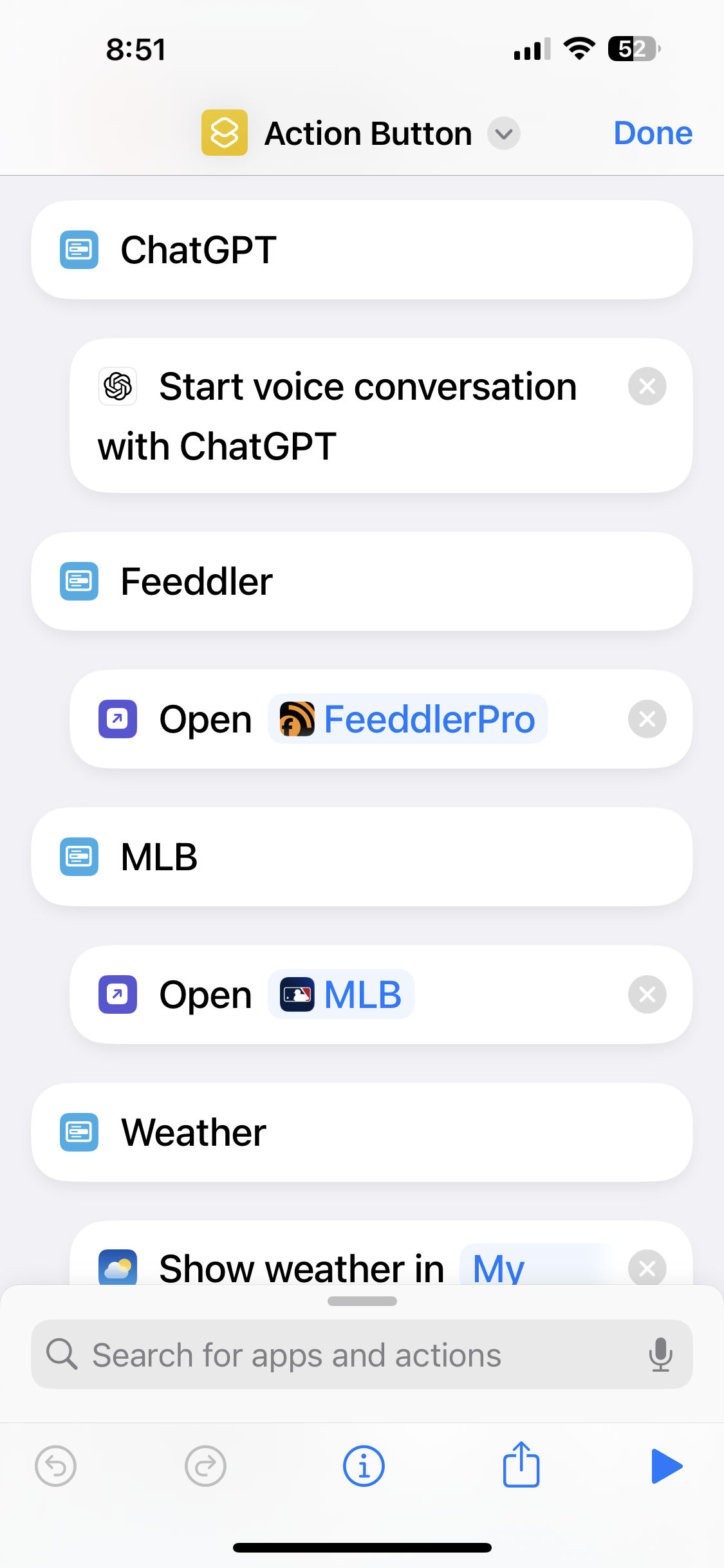Viewport: 724px width, 1568px height.
Task: Tap the FeeddlerPro variable token
Action: point(407,719)
